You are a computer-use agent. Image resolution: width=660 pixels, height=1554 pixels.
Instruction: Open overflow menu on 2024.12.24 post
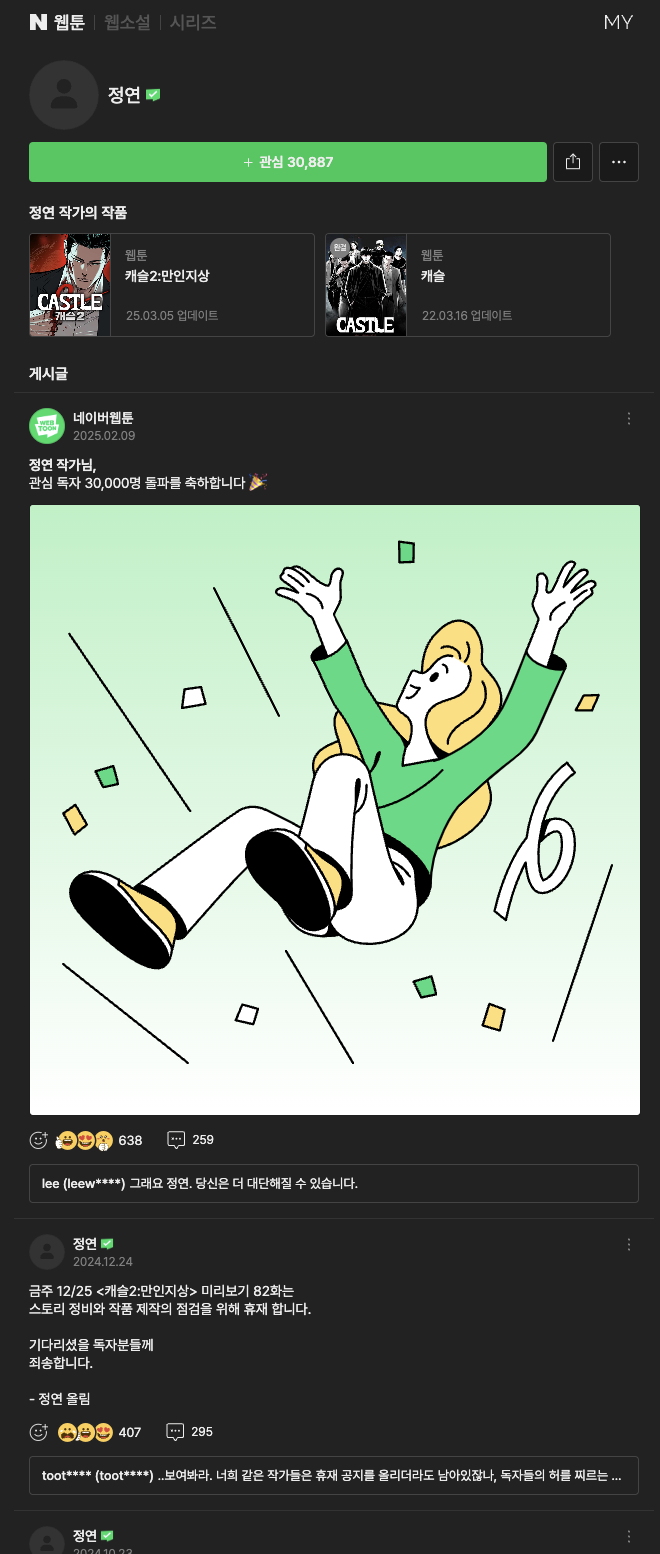(629, 1245)
